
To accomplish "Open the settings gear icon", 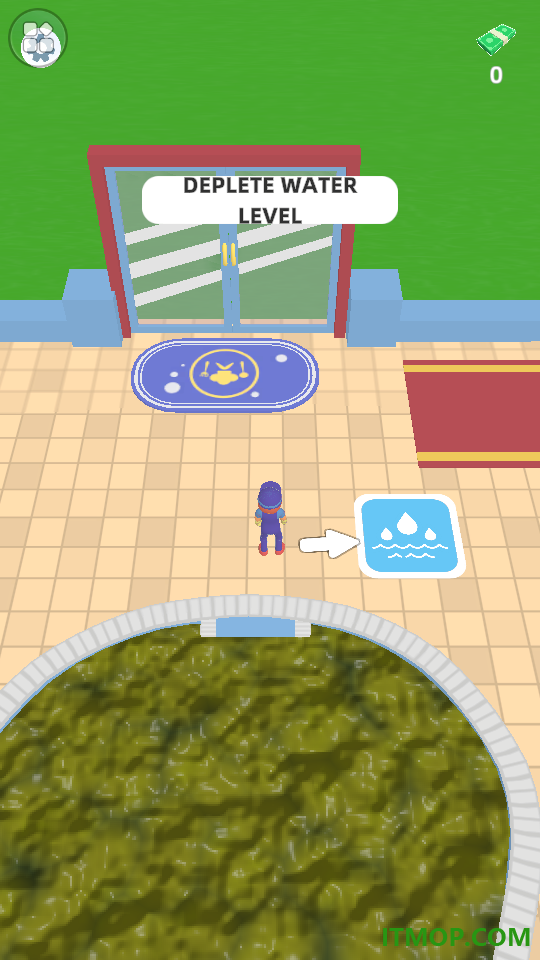I will [38, 39].
